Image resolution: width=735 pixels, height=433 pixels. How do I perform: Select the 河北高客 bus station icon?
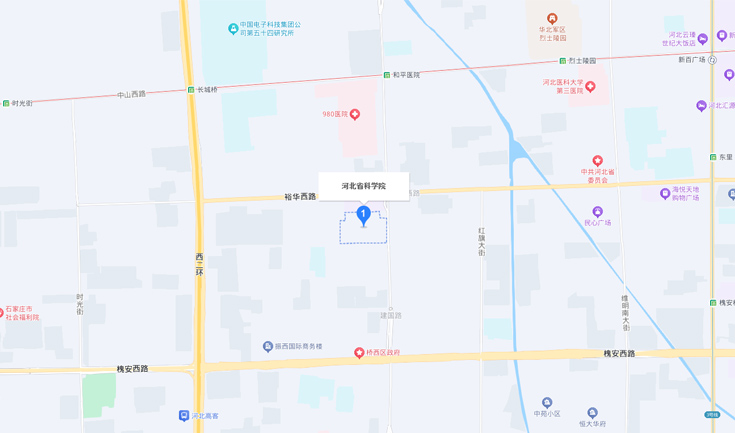pyautogui.click(x=184, y=415)
